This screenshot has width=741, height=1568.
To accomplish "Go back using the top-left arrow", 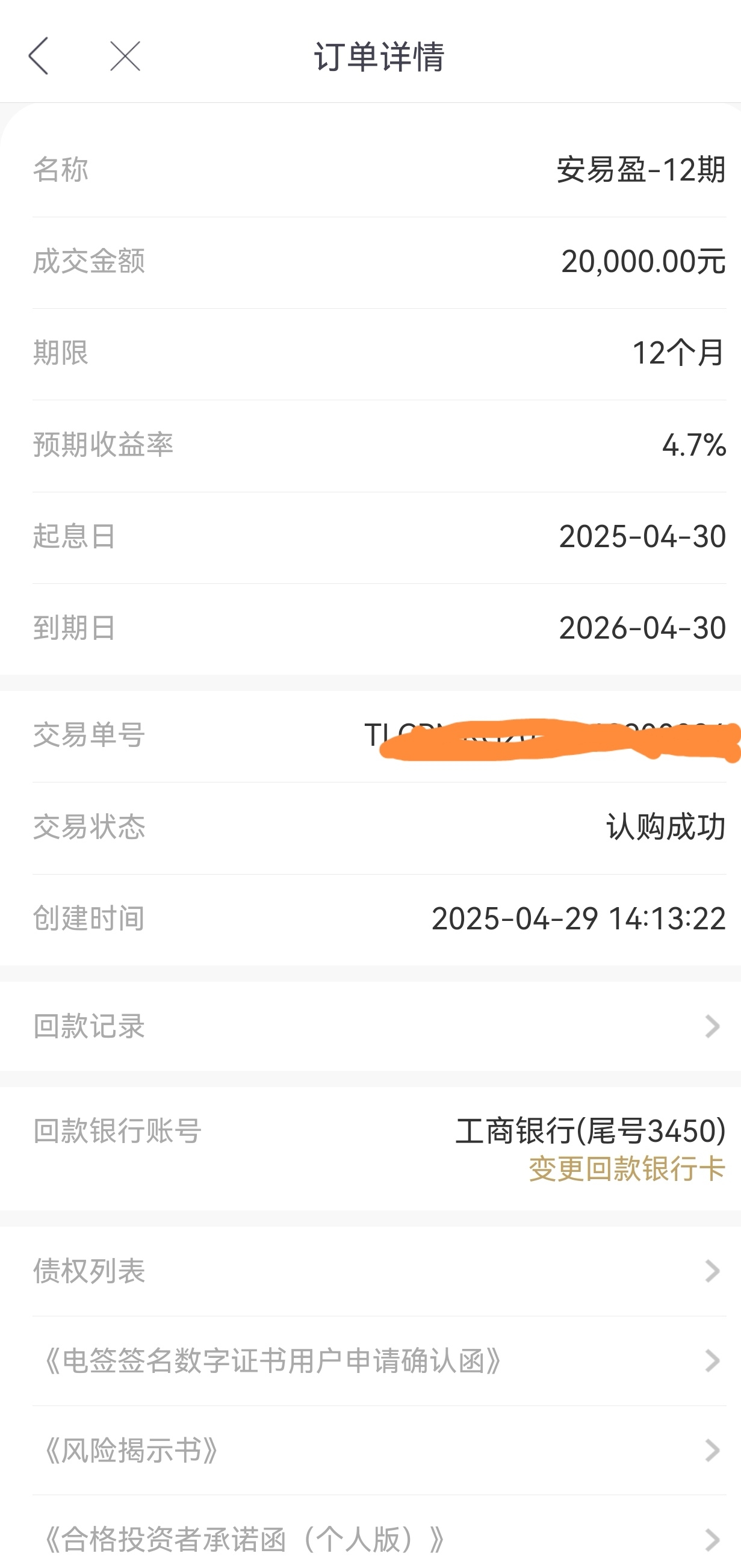I will point(39,56).
